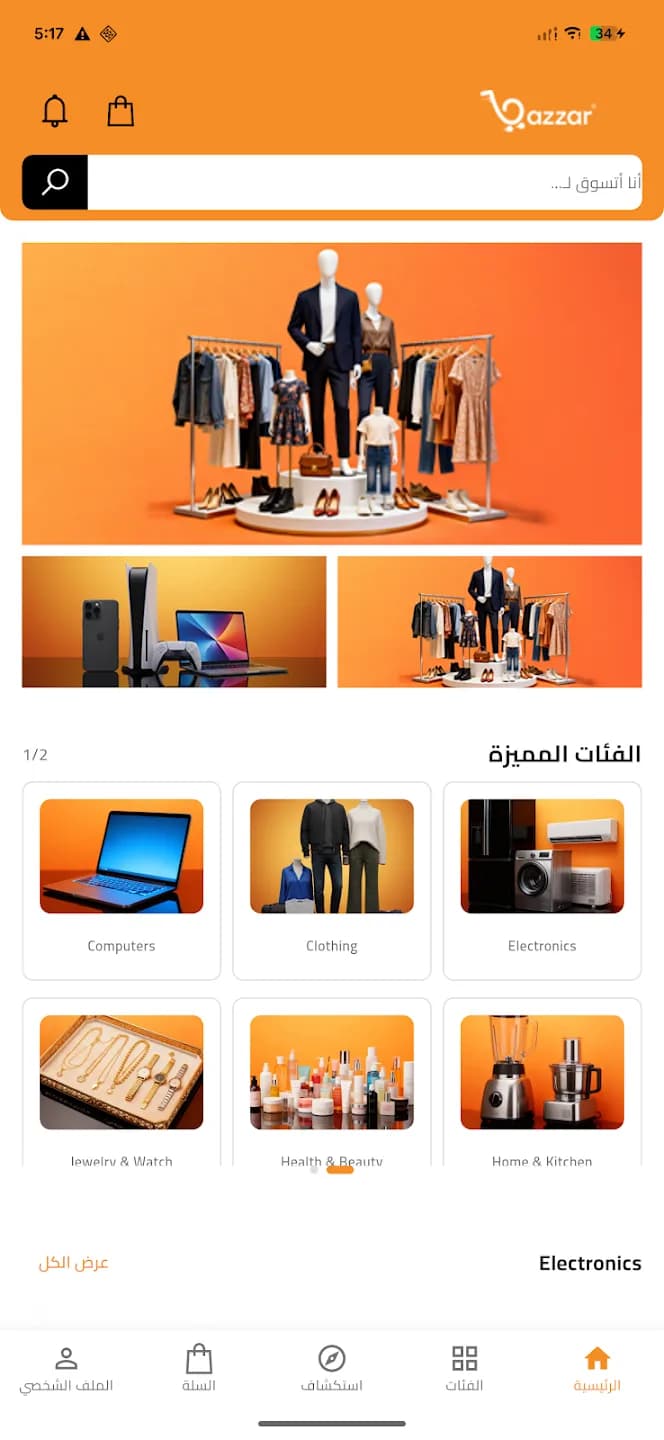Image resolution: width=664 pixels, height=1440 pixels.
Task: Open the Electronics category card
Action: 542,881
